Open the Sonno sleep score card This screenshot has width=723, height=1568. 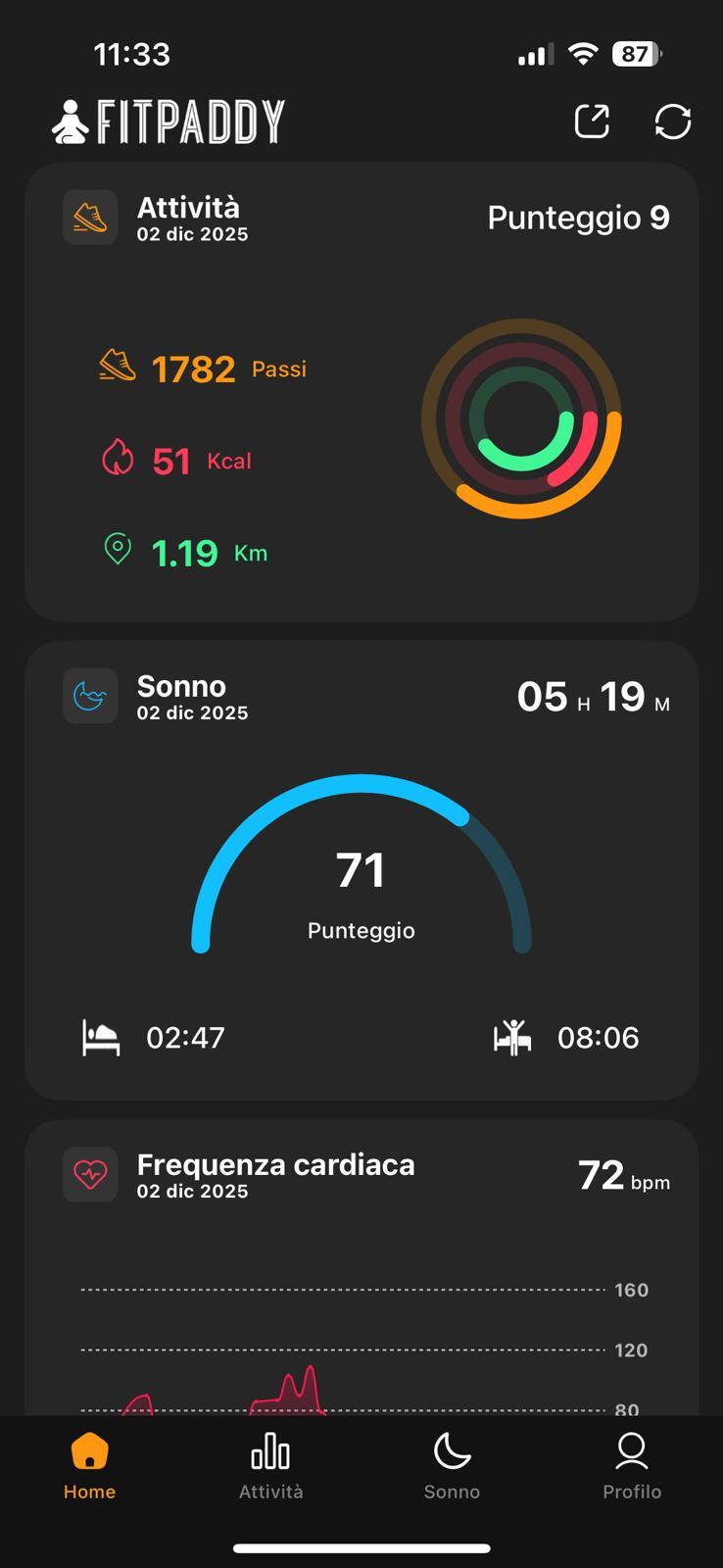(x=361, y=870)
